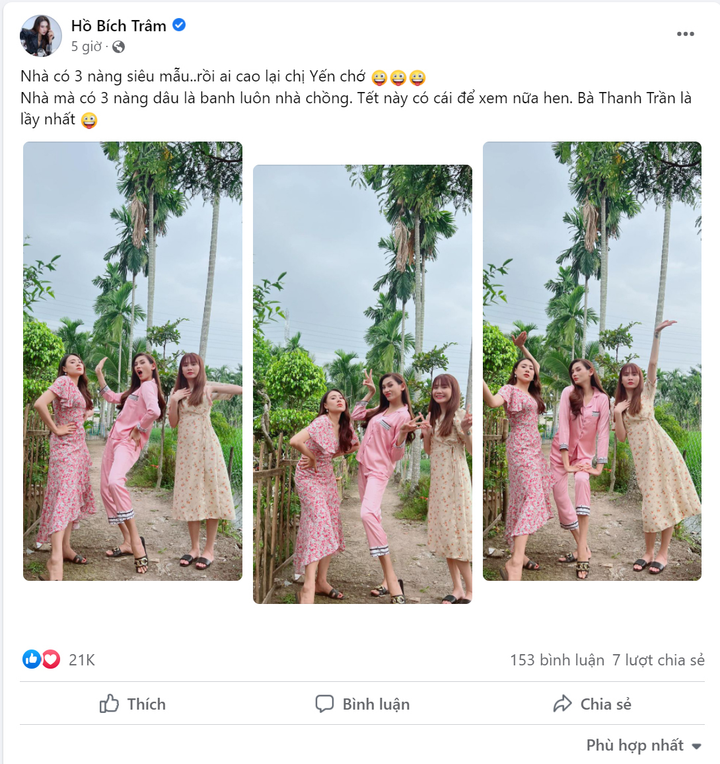Screen dimensions: 720x764
Task: Open the post's 5 giờ timestamp
Action: click(x=86, y=47)
